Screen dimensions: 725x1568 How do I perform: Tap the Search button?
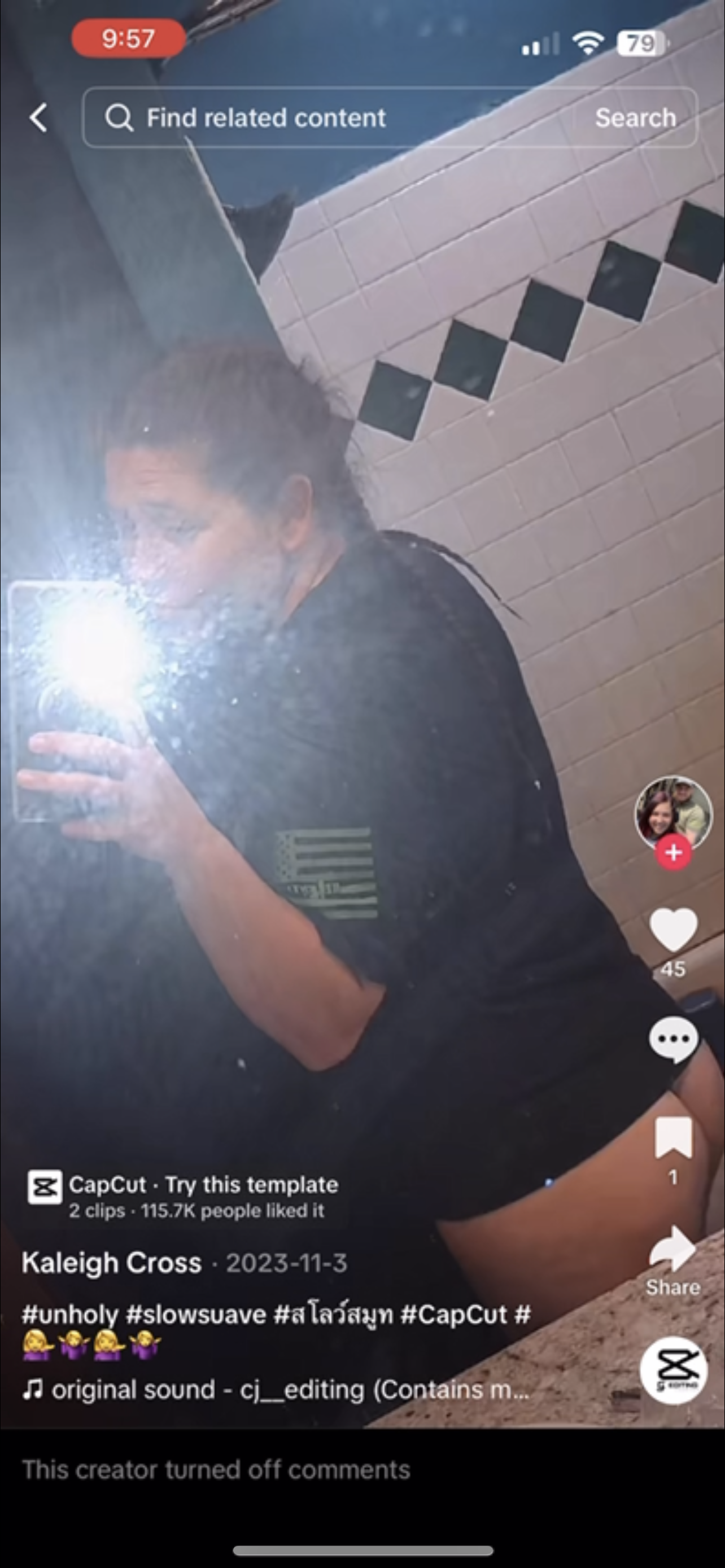[635, 117]
